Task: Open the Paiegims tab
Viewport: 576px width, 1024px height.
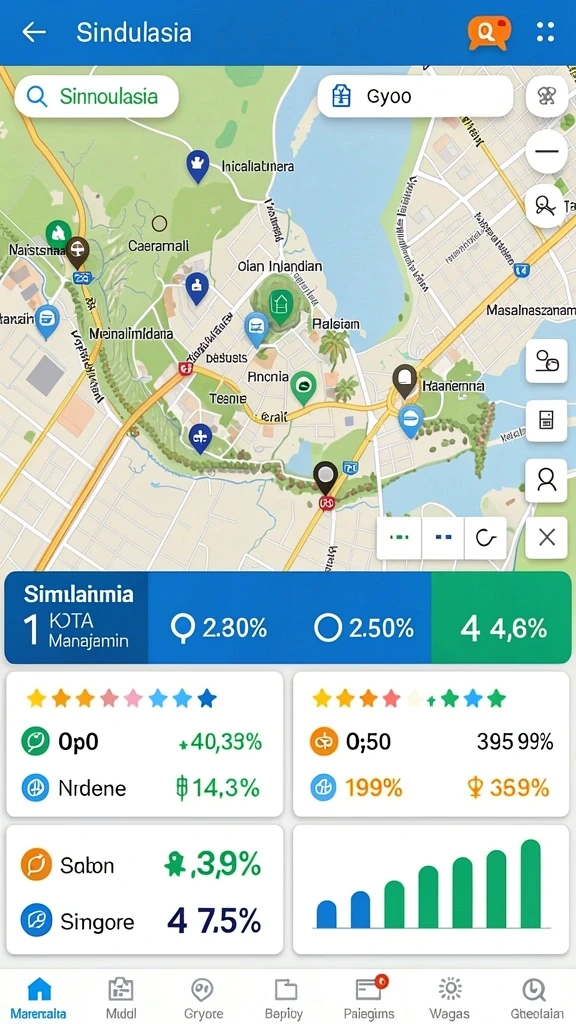Action: tap(370, 998)
